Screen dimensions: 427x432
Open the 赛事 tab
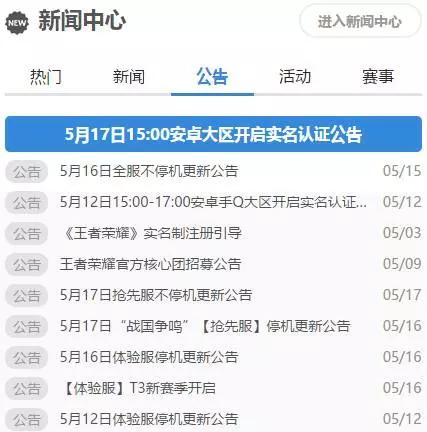(x=378, y=77)
